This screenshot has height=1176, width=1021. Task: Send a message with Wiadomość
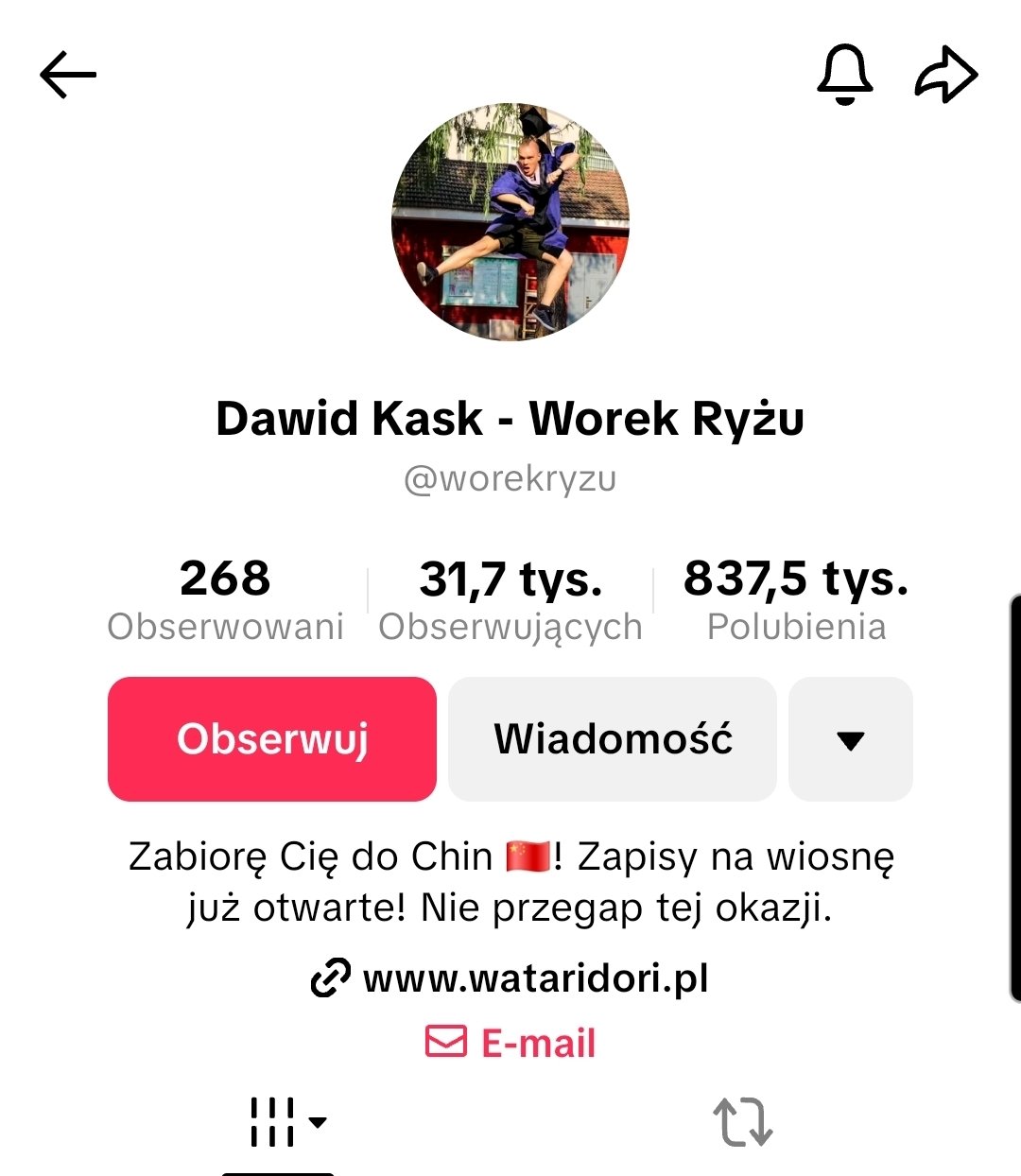(x=613, y=739)
